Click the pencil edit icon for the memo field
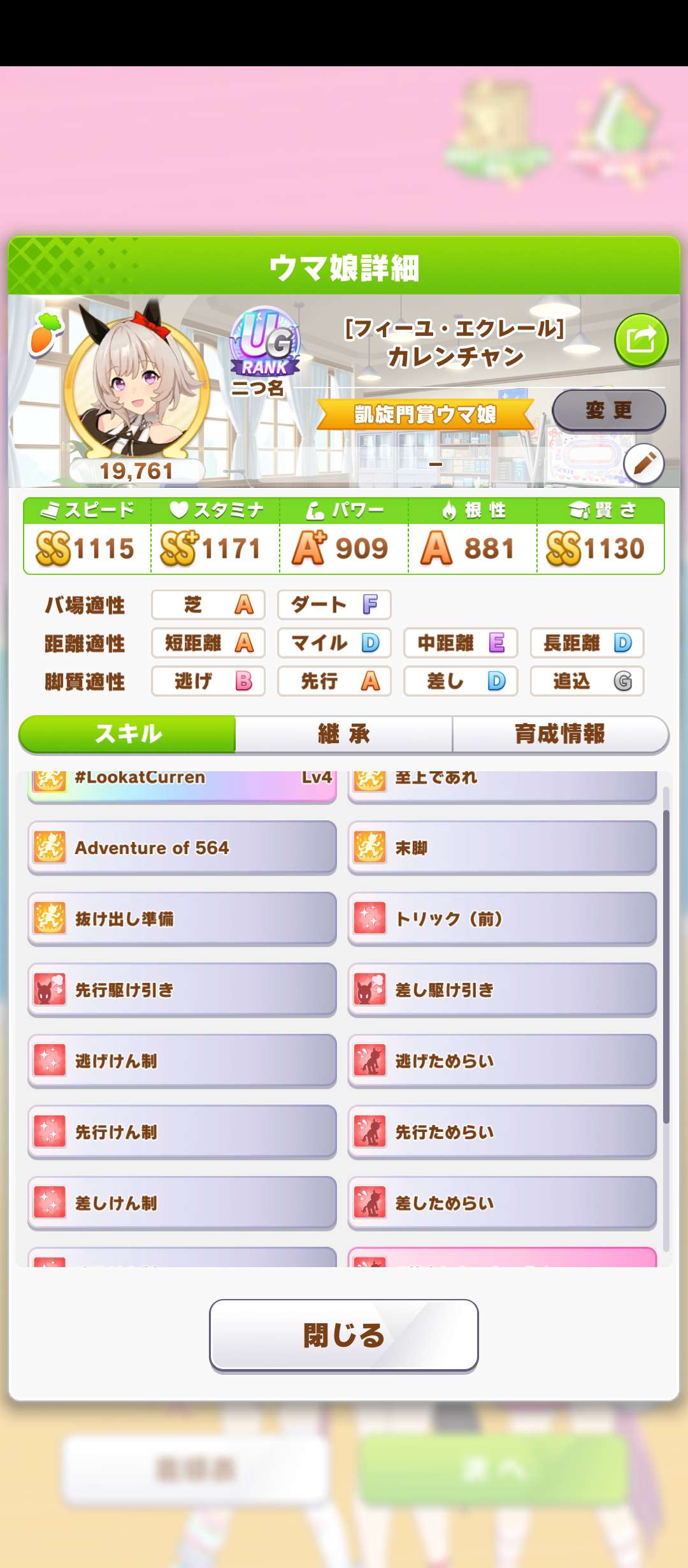 coord(645,465)
